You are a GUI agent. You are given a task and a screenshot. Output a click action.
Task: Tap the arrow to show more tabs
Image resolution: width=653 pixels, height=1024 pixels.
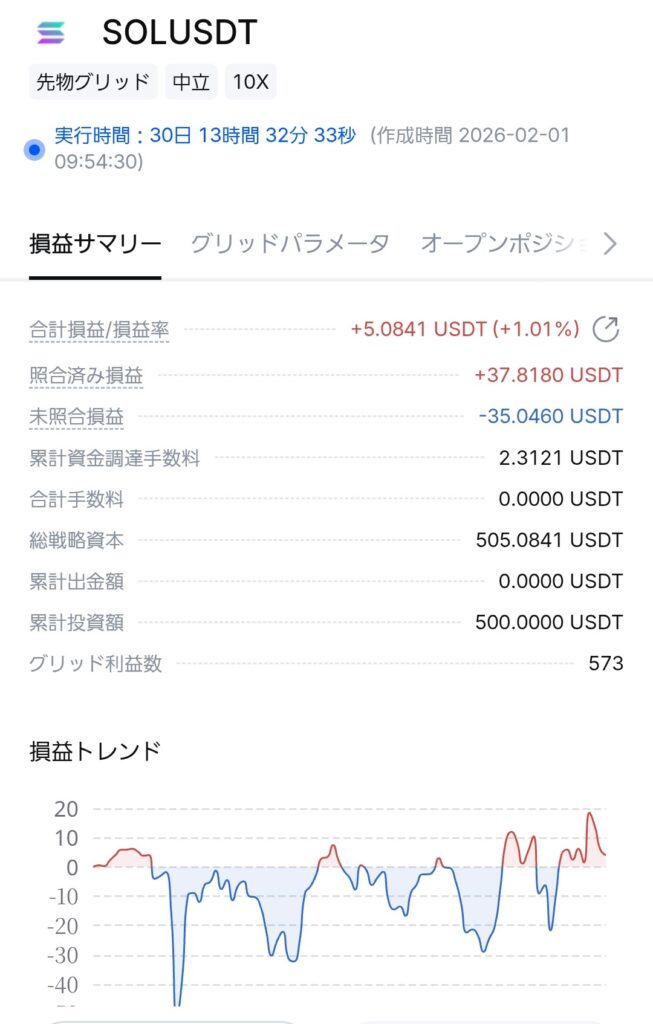pos(611,243)
